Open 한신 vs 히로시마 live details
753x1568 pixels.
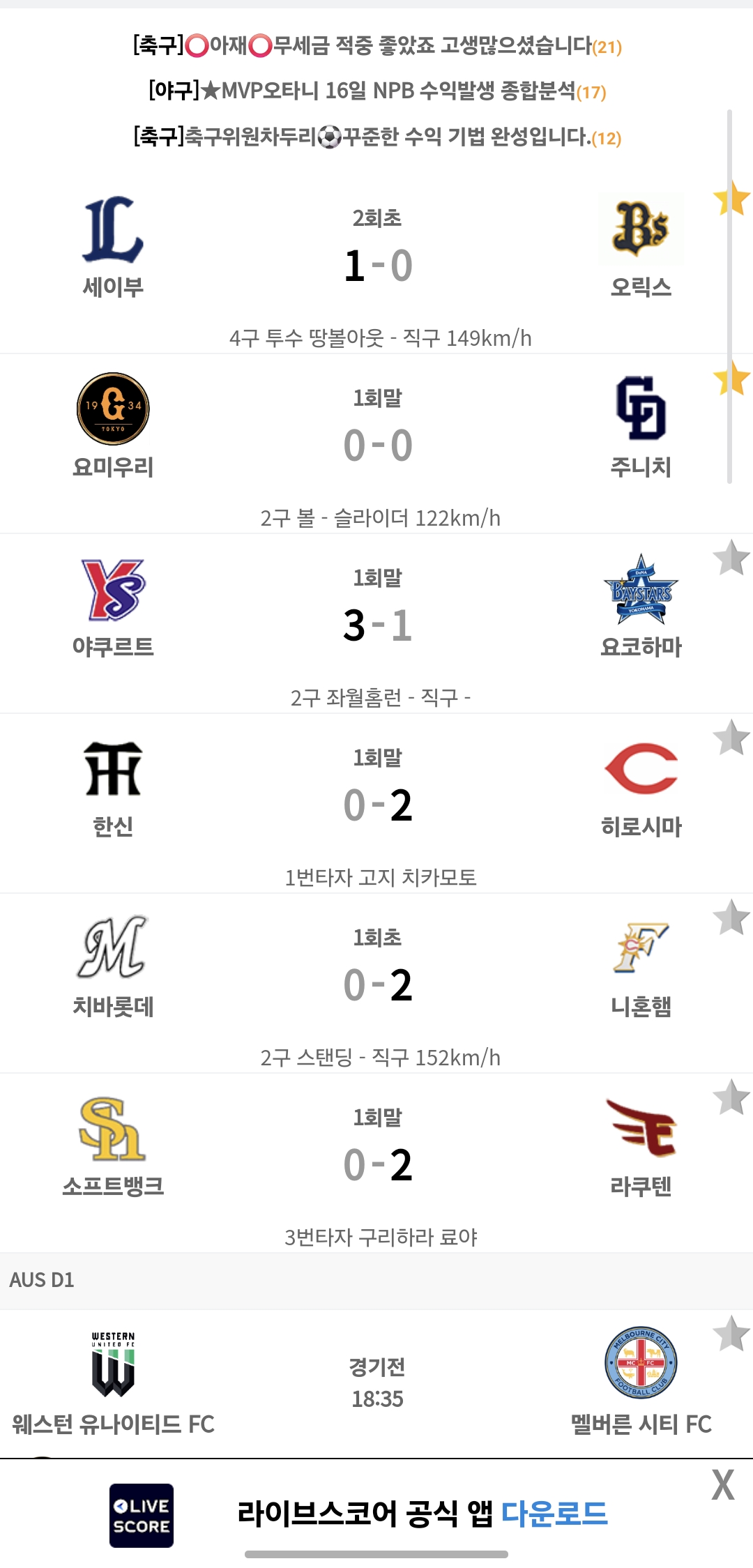tap(376, 804)
